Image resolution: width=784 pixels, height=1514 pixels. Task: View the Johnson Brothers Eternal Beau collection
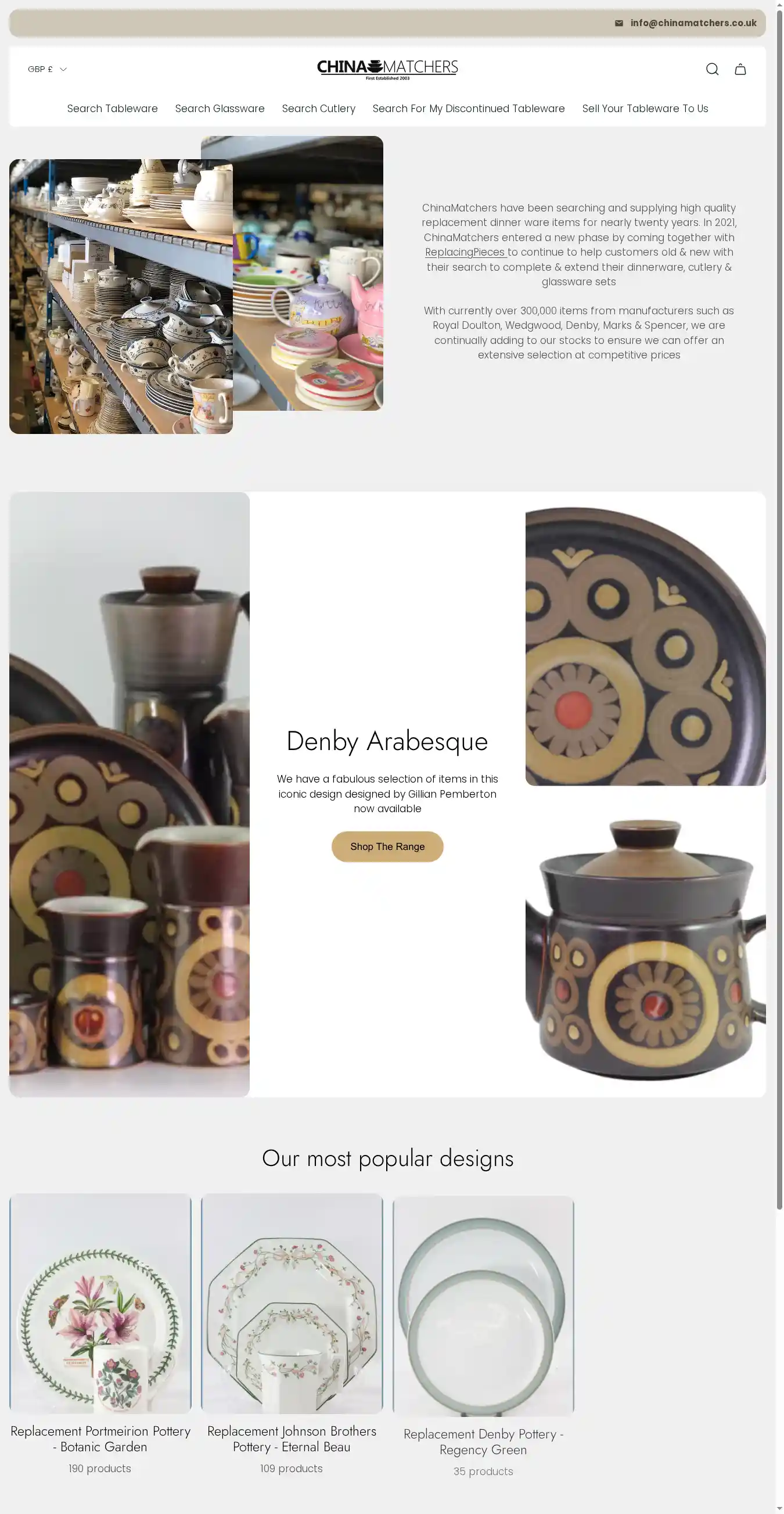(x=292, y=1438)
